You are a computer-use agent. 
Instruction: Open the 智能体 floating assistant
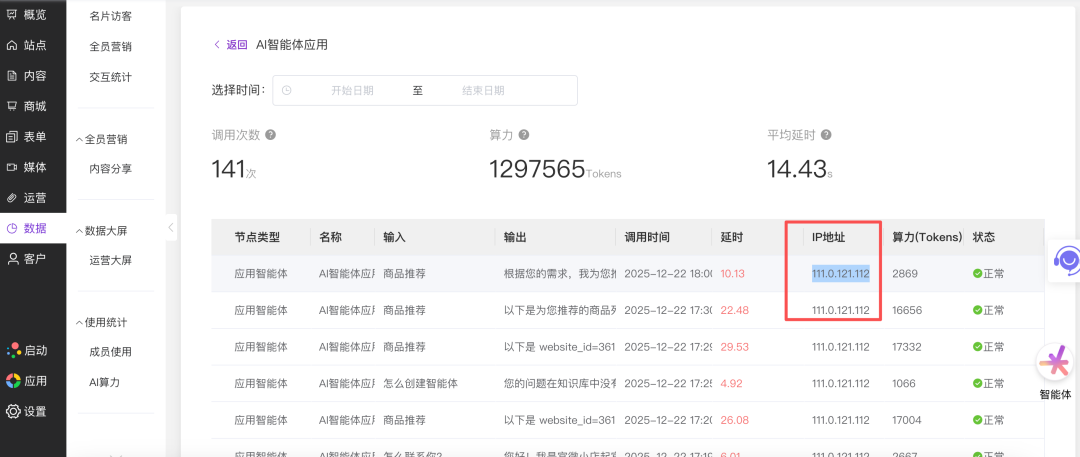(x=1055, y=370)
